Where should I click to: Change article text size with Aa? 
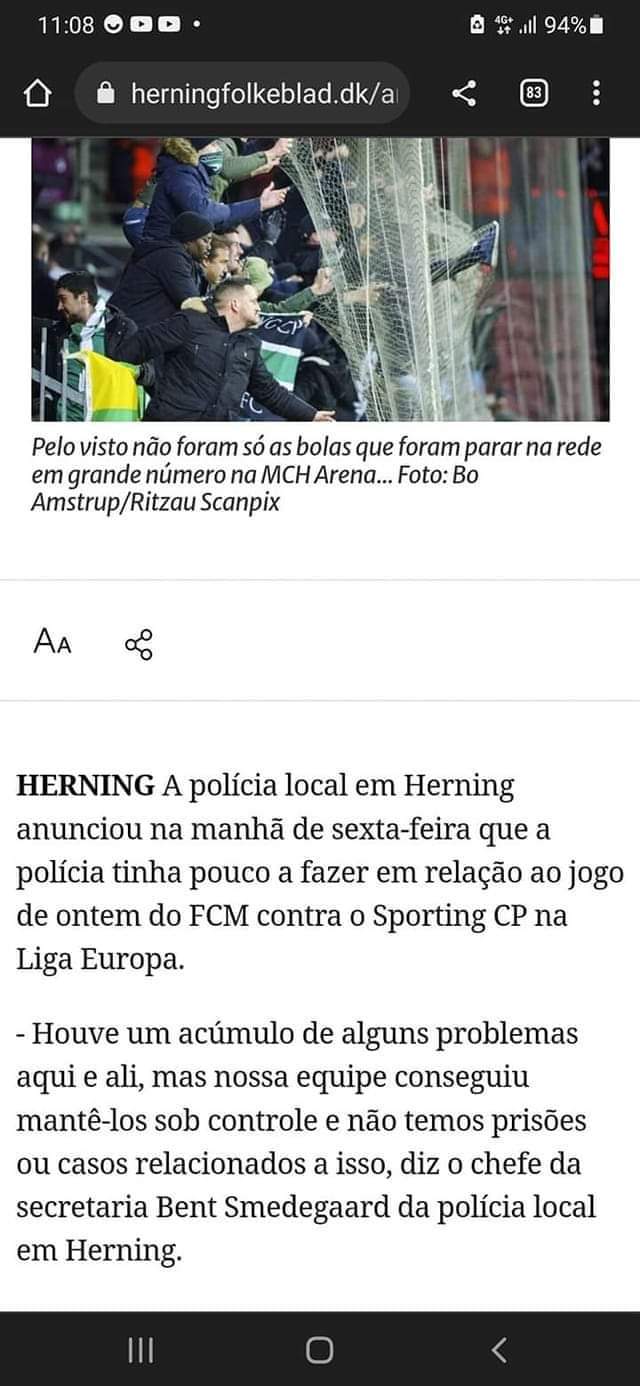(x=53, y=641)
